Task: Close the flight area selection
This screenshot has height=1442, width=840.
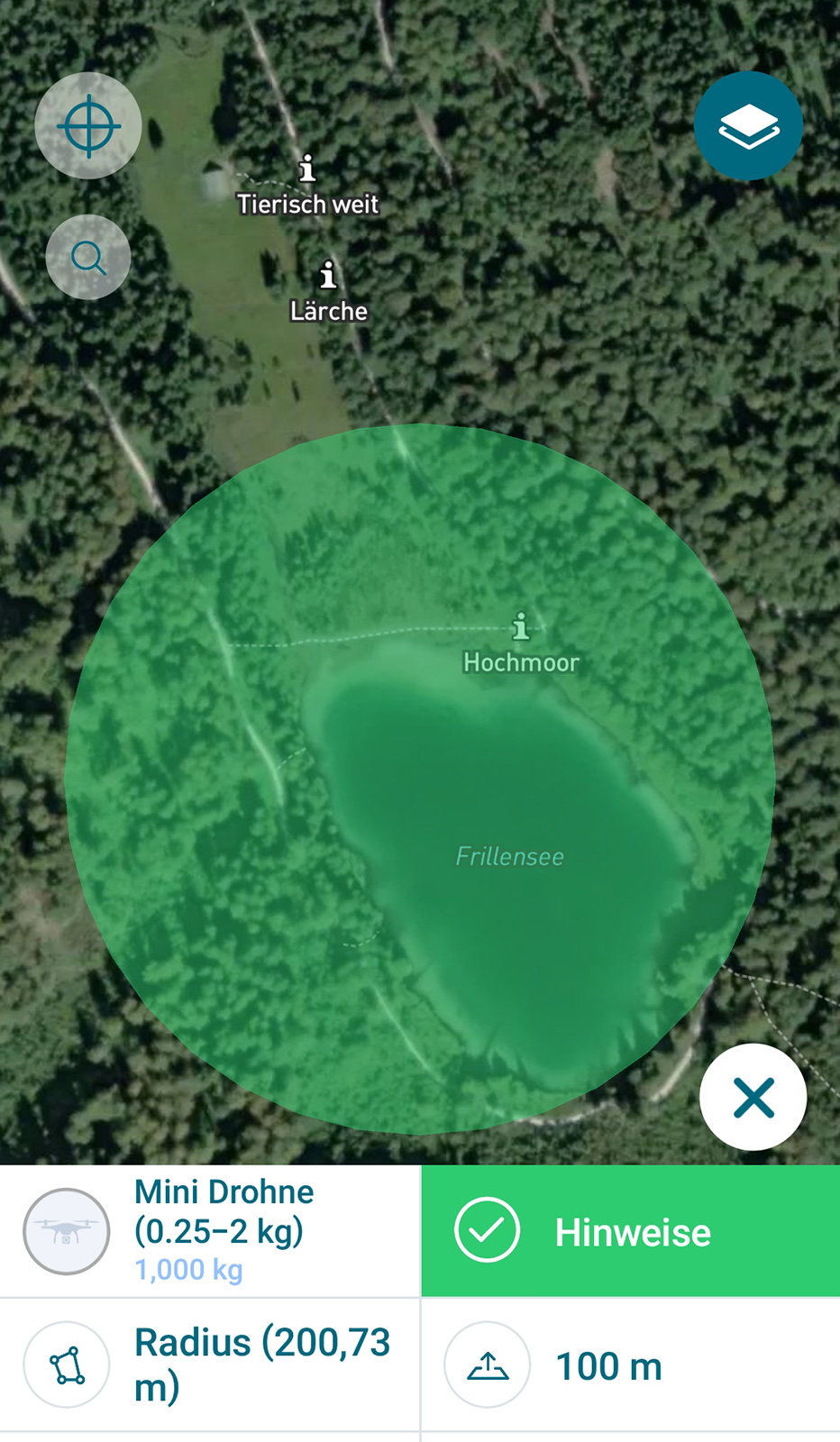Action: (753, 1097)
